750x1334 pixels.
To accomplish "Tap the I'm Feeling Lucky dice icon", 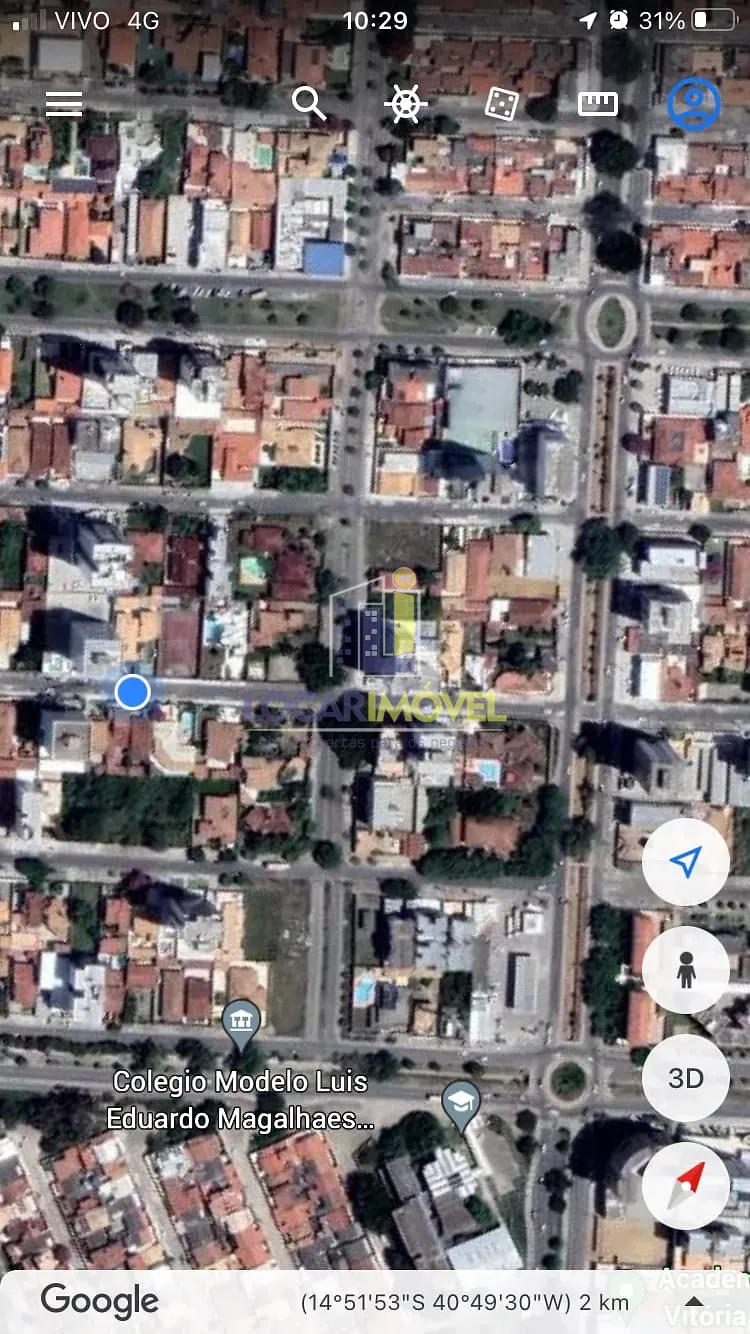I will (x=501, y=103).
